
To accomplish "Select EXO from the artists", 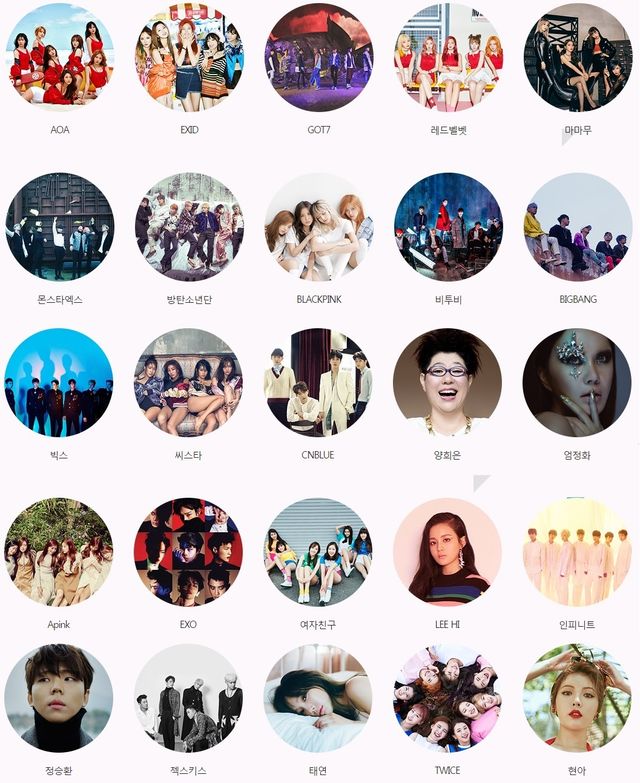I will 189,552.
